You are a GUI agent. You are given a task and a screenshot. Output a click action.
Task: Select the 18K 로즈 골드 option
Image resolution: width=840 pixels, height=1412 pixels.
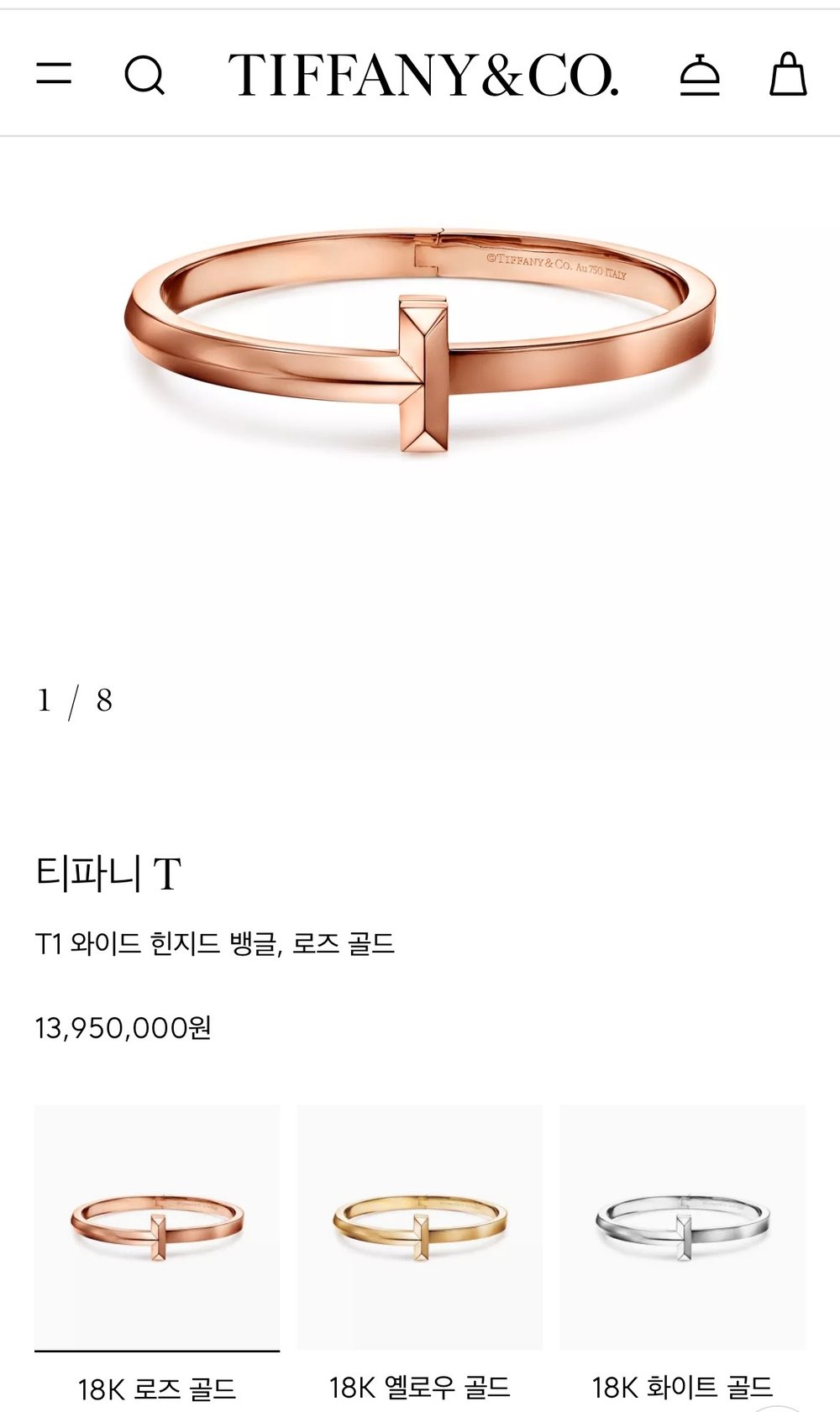(157, 1235)
